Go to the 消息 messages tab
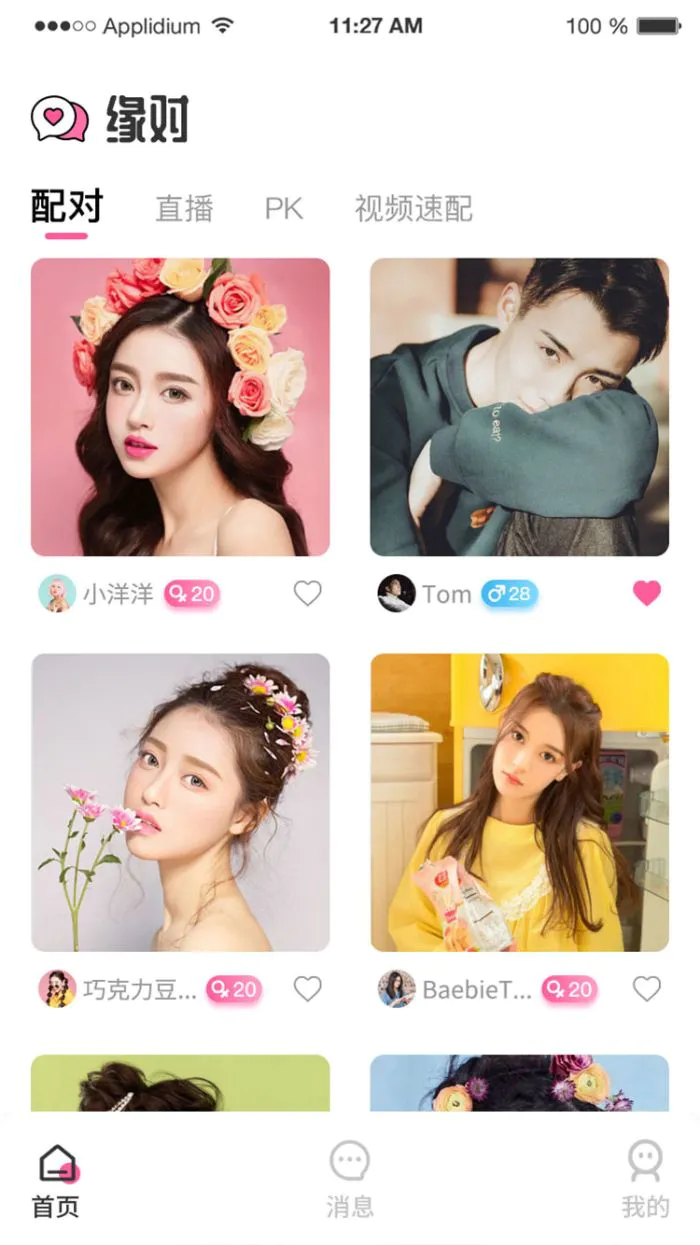The image size is (700, 1245). coord(350,1180)
